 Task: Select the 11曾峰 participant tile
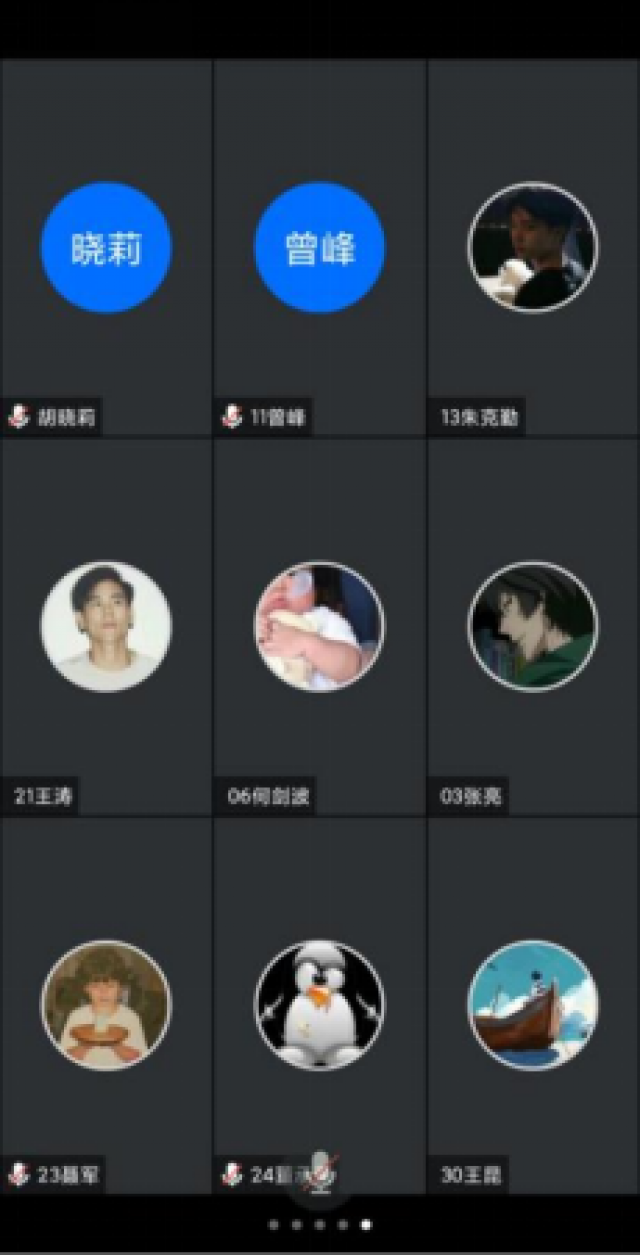pos(319,247)
